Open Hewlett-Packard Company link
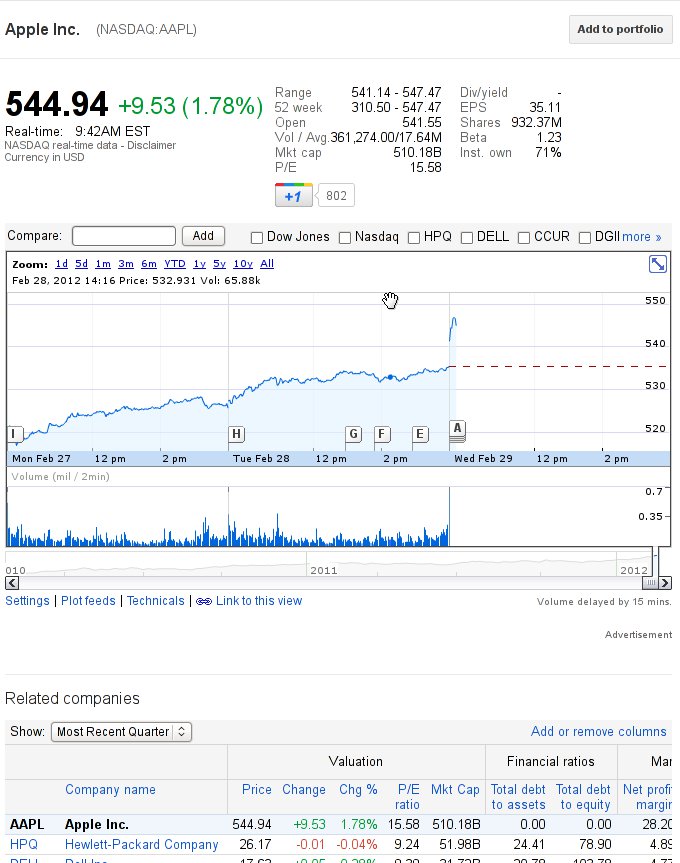Viewport: 680px width, 863px height. click(x=141, y=845)
